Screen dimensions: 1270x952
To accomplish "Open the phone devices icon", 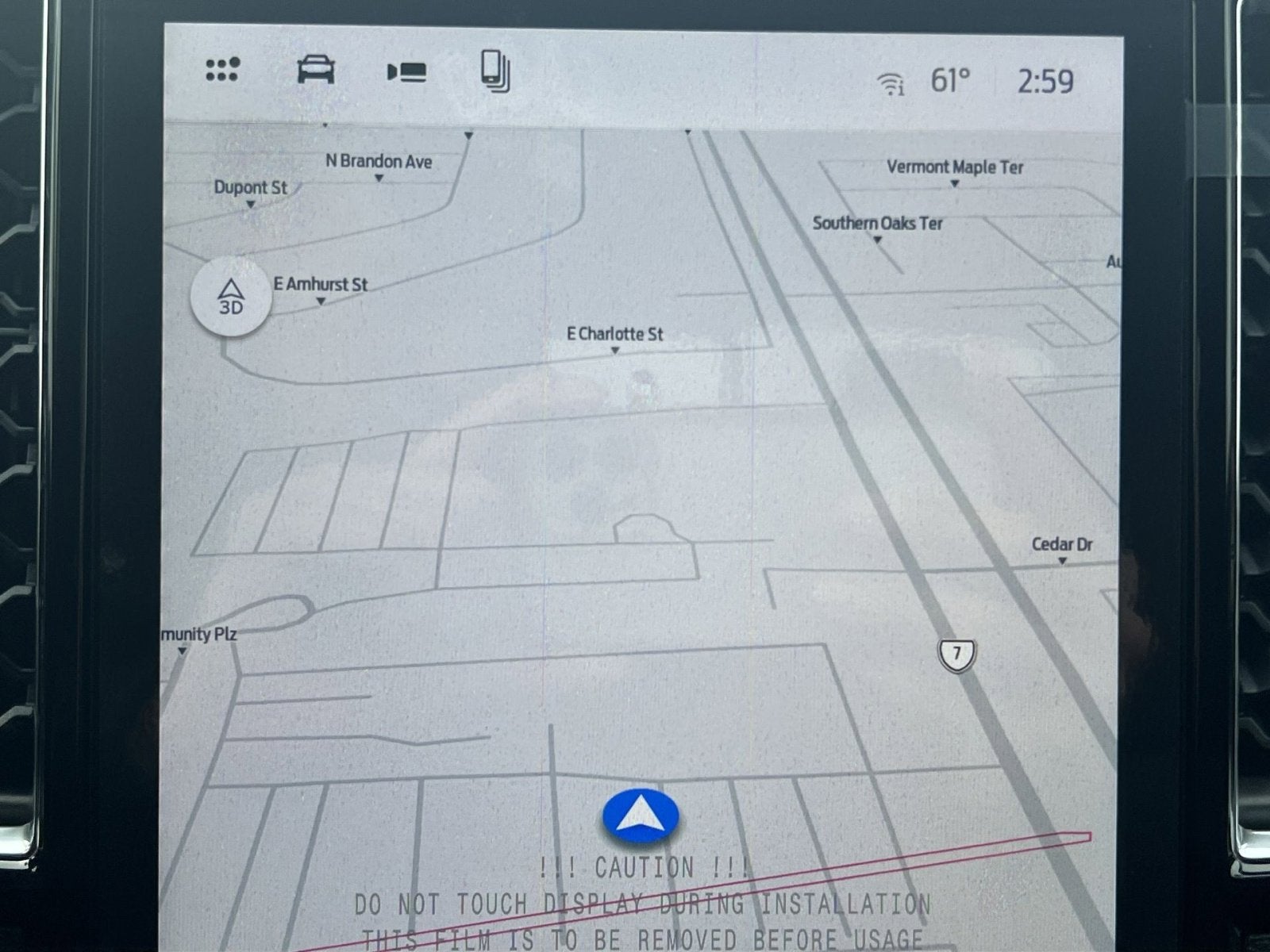I will click(495, 71).
